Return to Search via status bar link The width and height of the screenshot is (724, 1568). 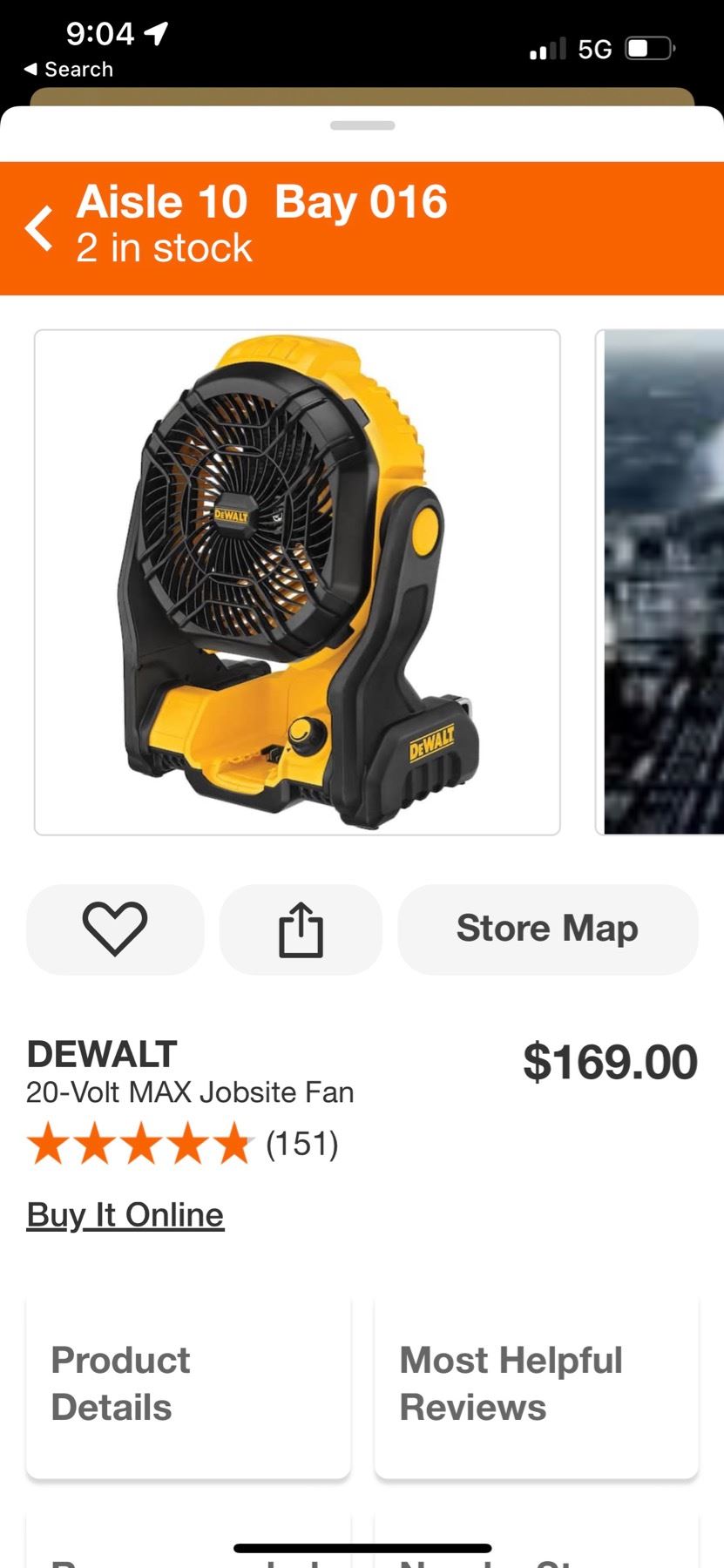pyautogui.click(x=69, y=70)
